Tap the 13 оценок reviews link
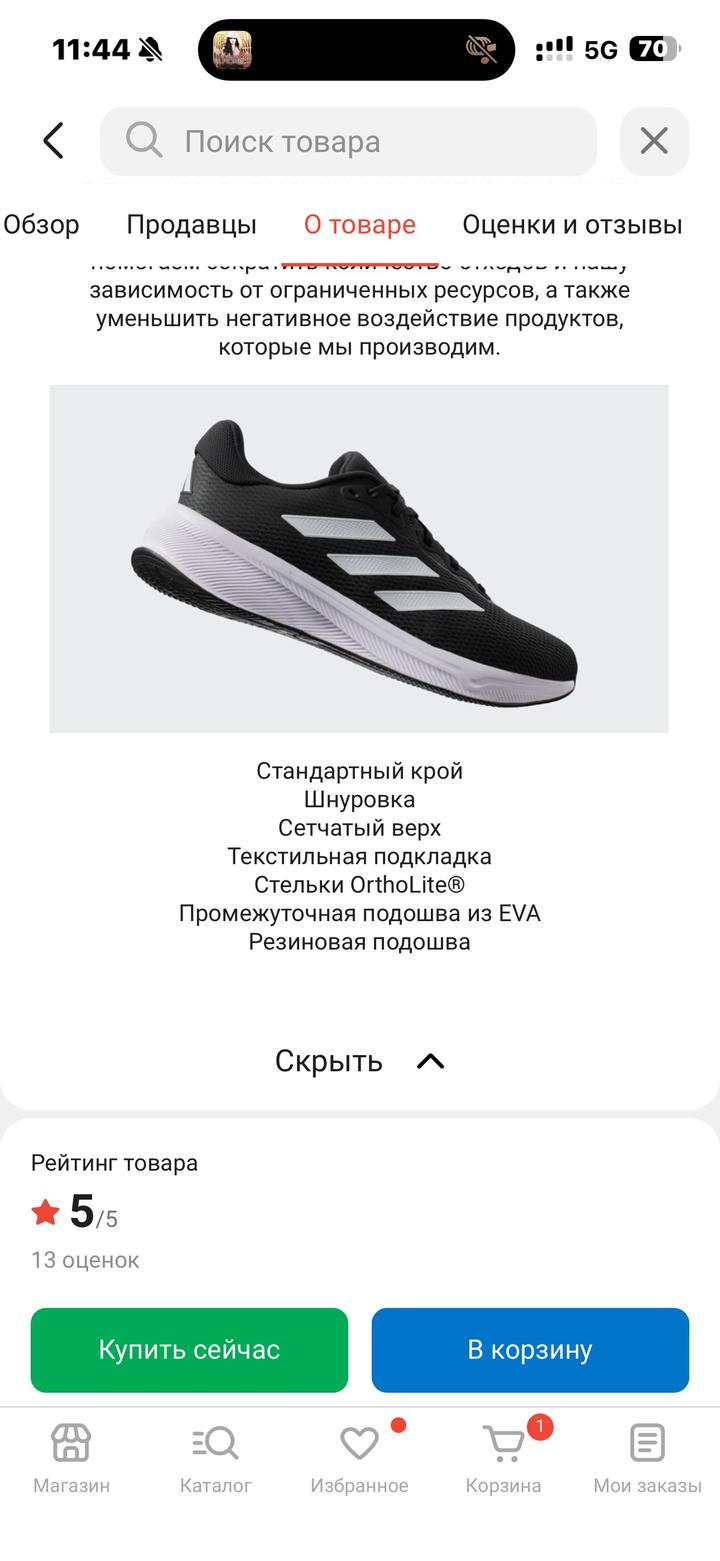720x1561 pixels. point(85,1260)
